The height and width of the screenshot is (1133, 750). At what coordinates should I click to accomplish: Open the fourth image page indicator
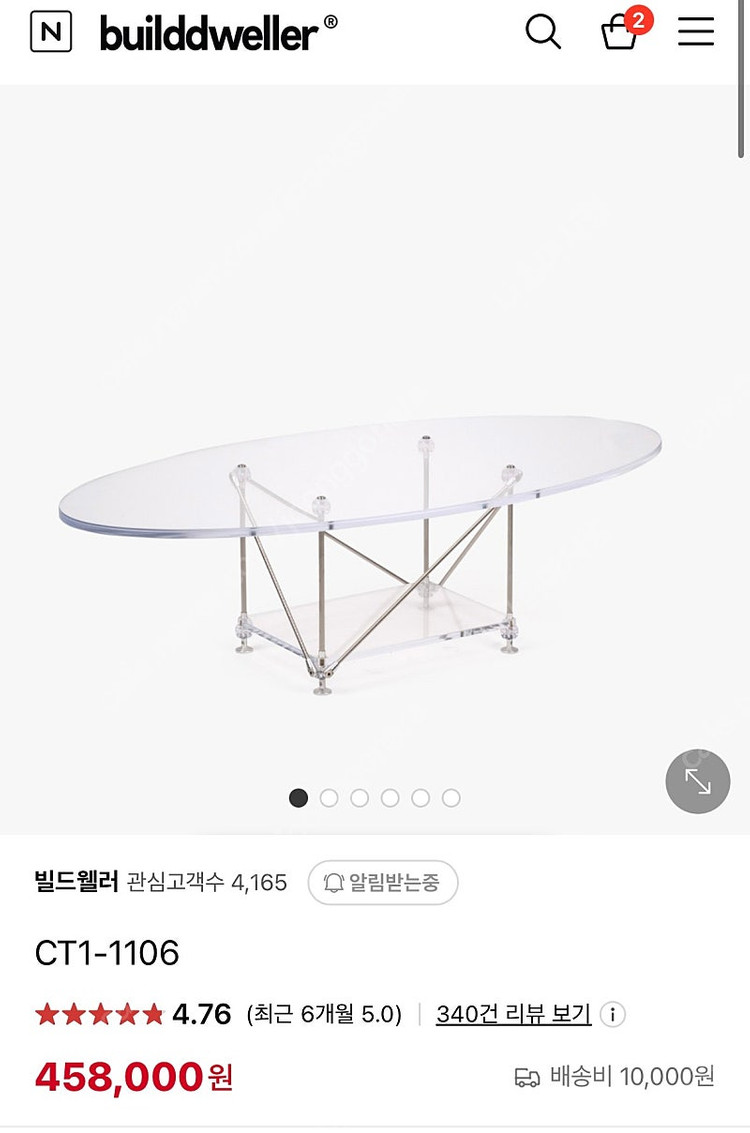(390, 798)
